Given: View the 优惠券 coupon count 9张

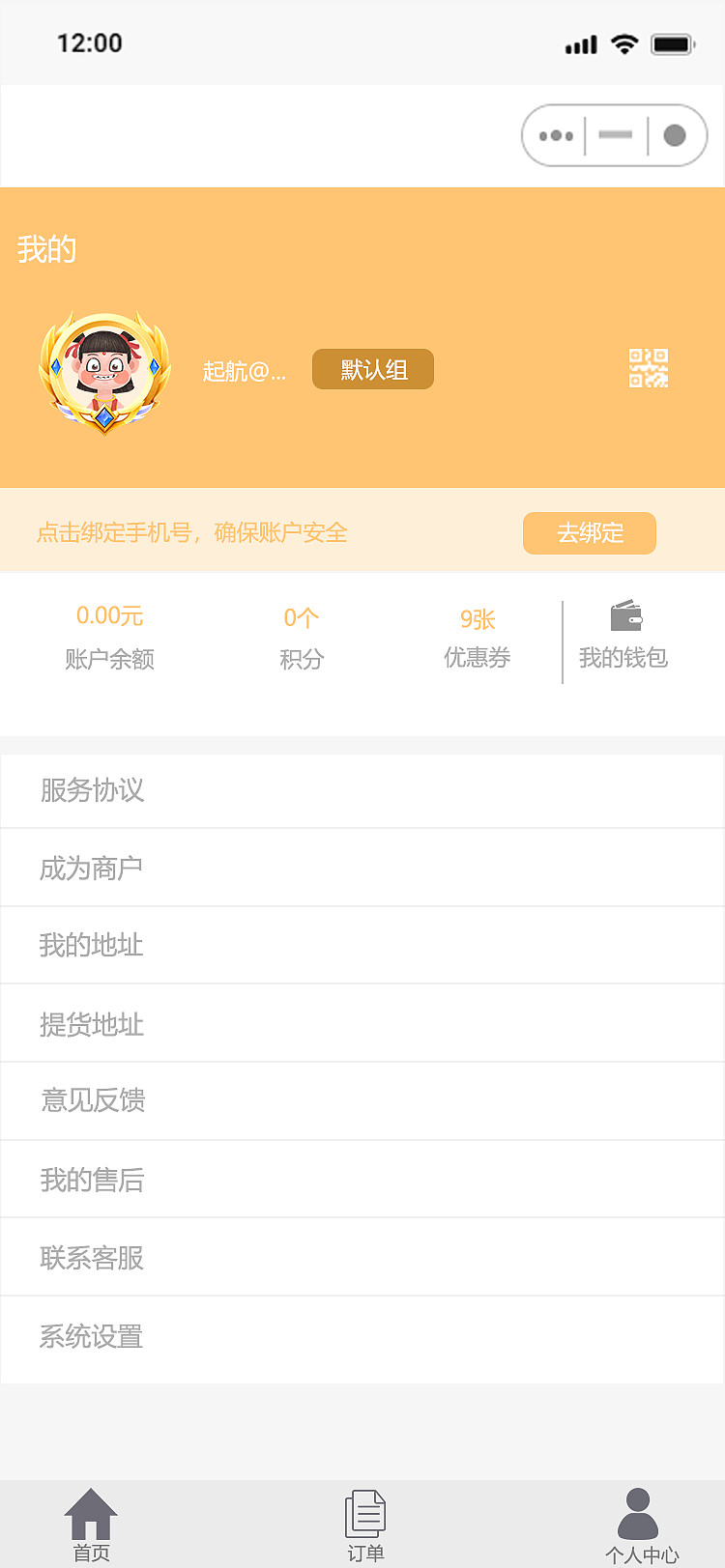Looking at the screenshot, I should [478, 619].
